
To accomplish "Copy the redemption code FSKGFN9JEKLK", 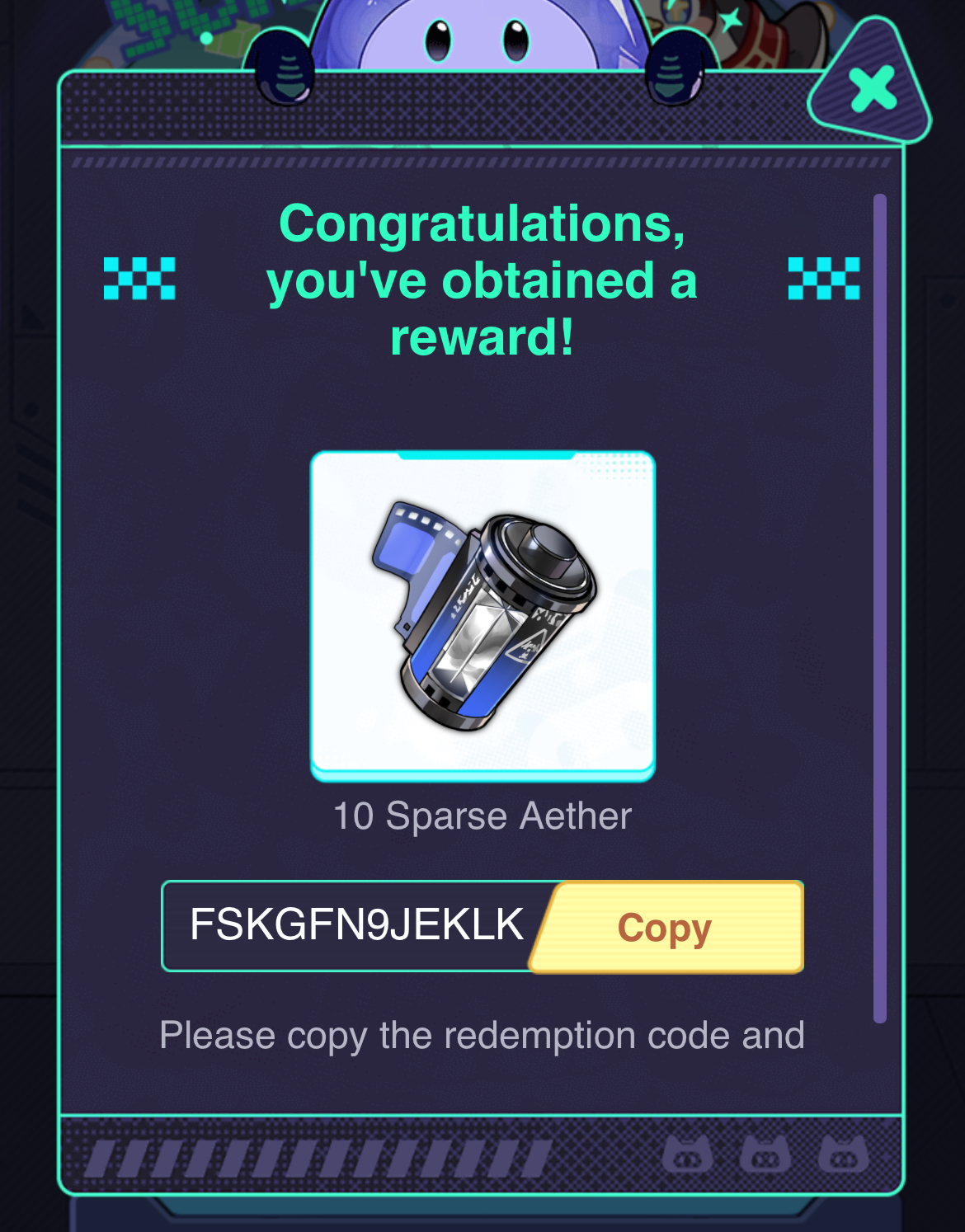I will tap(665, 928).
